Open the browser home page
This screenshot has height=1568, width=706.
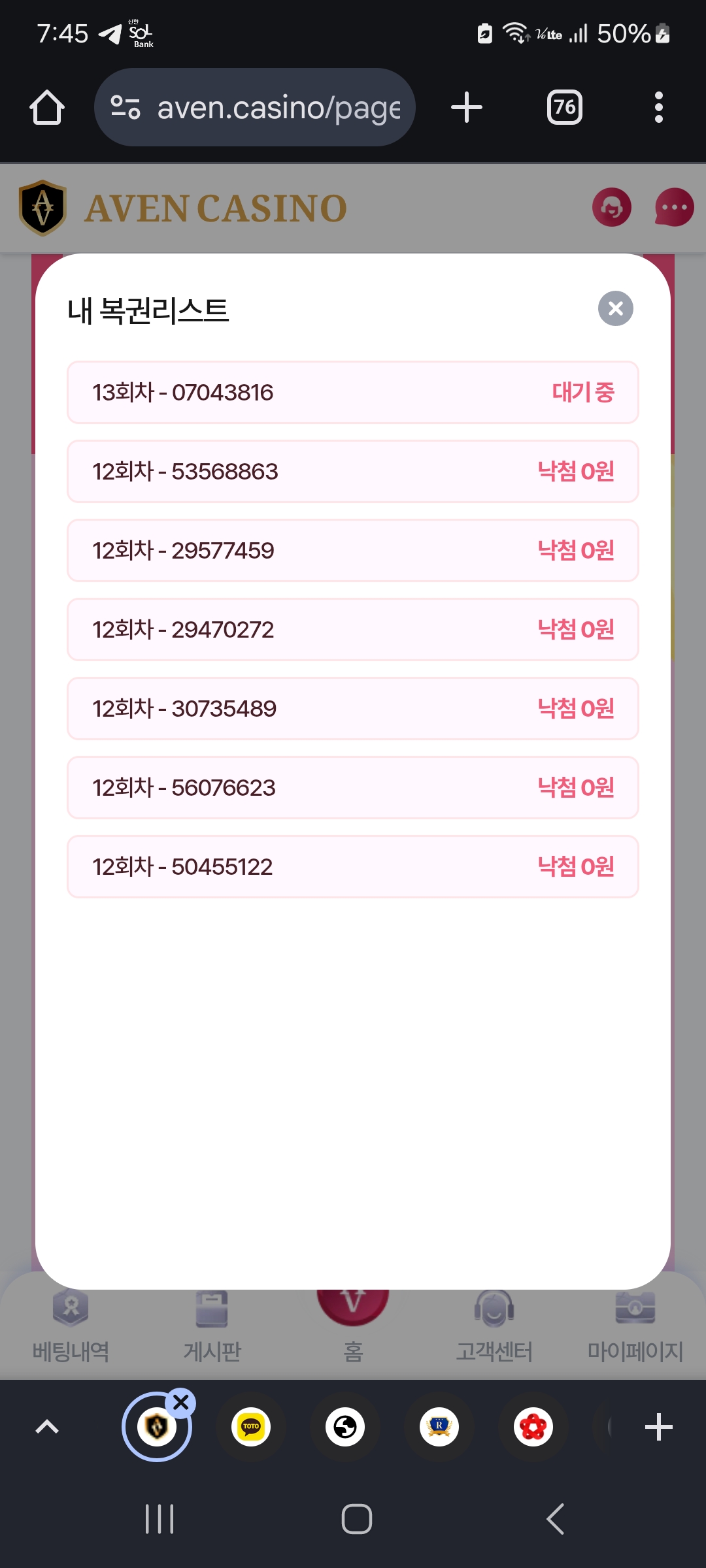click(47, 107)
